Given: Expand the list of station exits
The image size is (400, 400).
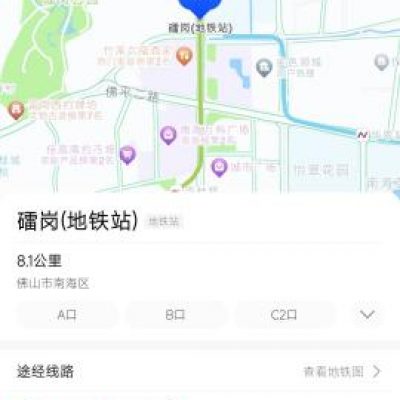Looking at the screenshot, I should [x=367, y=315].
